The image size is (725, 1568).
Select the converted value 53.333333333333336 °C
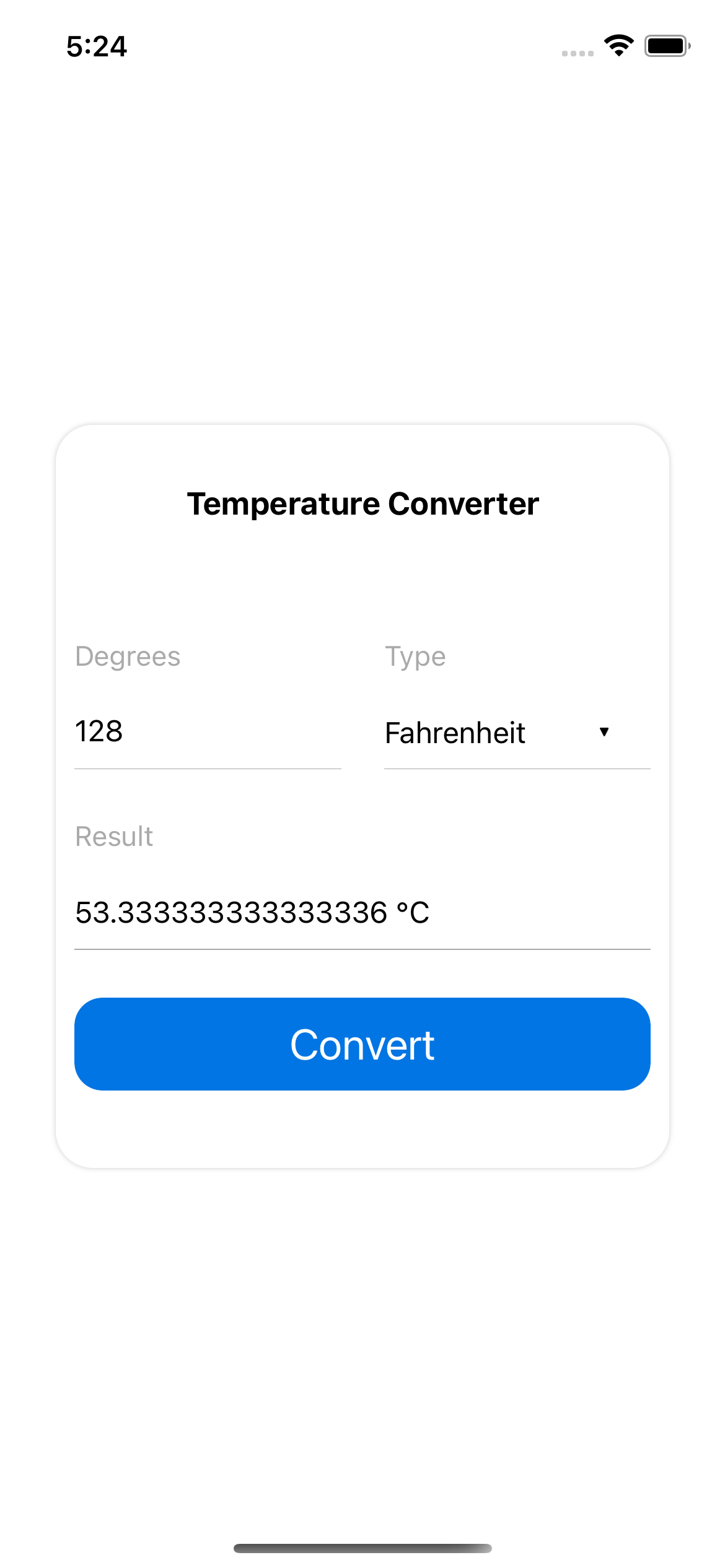coord(253,912)
